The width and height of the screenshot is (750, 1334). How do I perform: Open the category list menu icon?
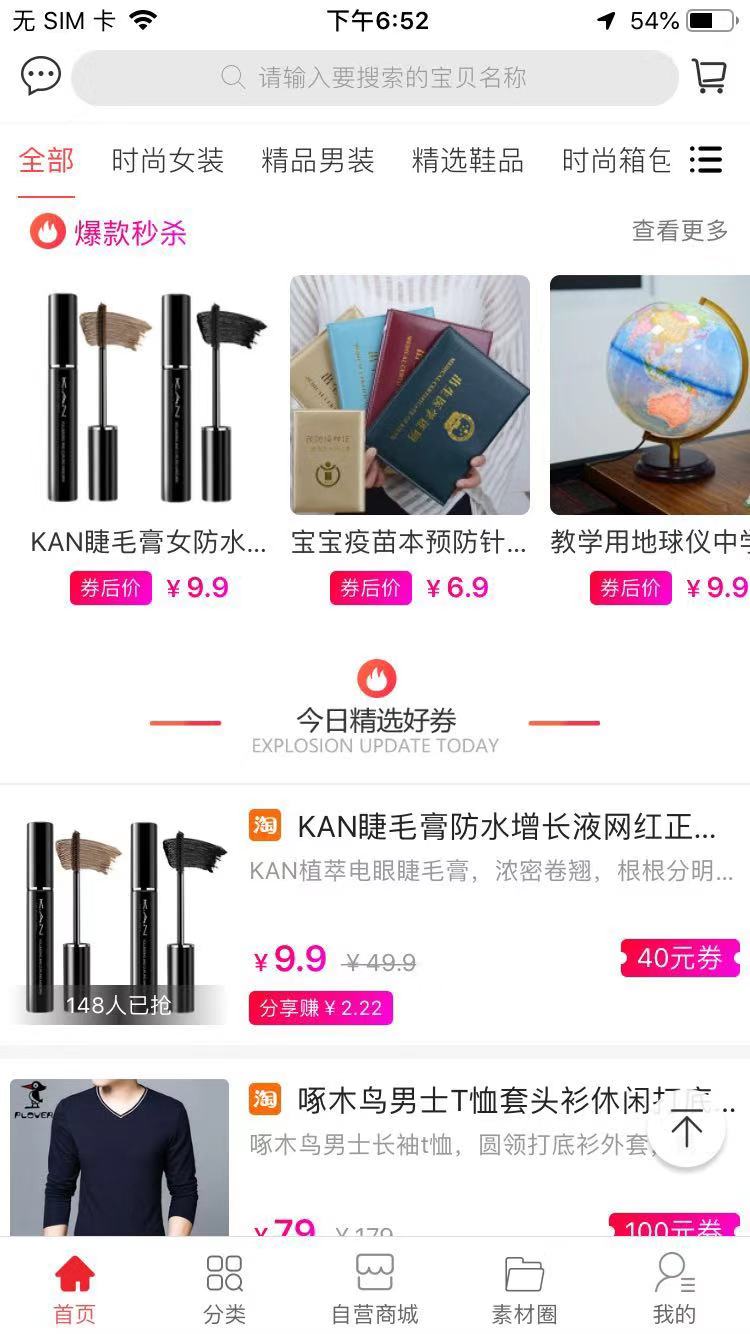pos(707,160)
